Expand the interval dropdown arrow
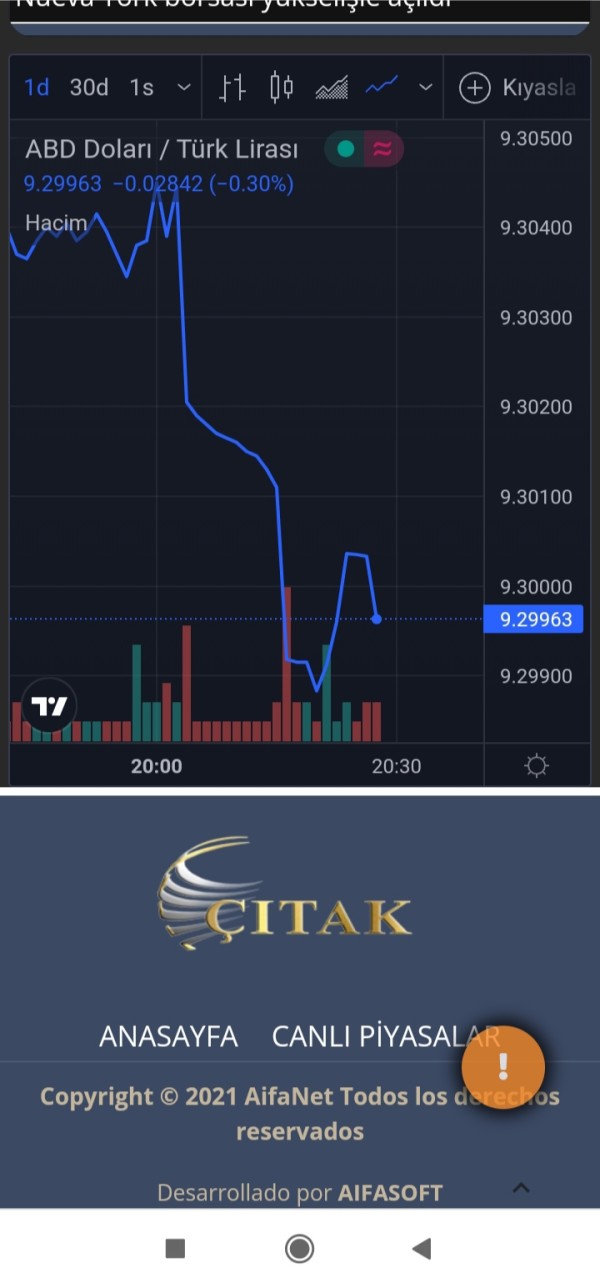The image size is (600, 1288). 184,88
